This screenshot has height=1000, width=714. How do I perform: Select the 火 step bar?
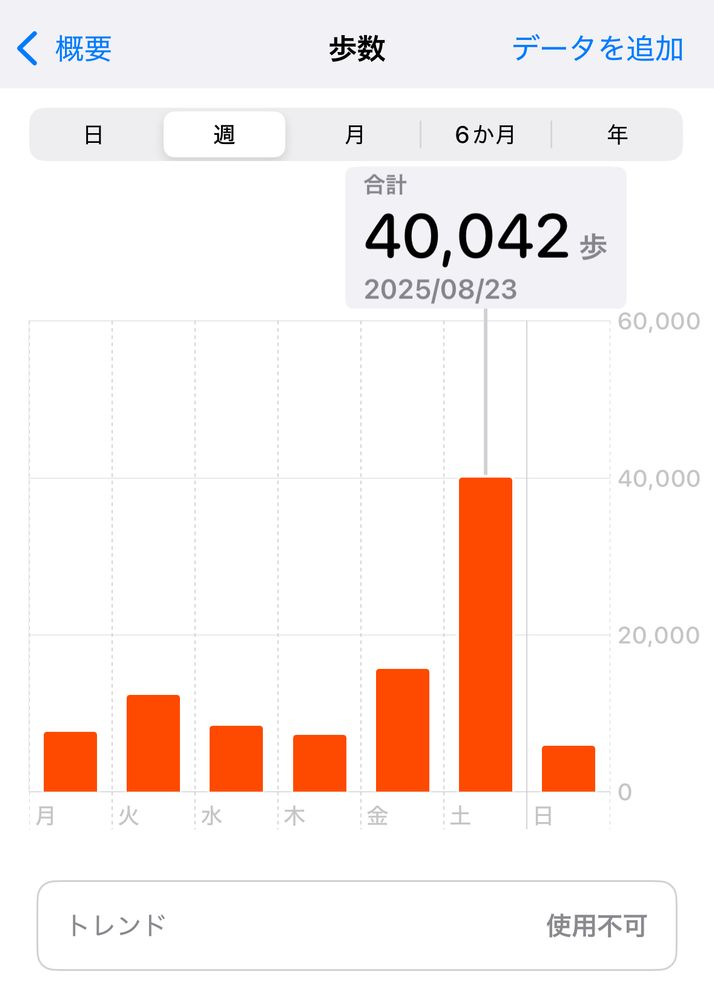153,743
